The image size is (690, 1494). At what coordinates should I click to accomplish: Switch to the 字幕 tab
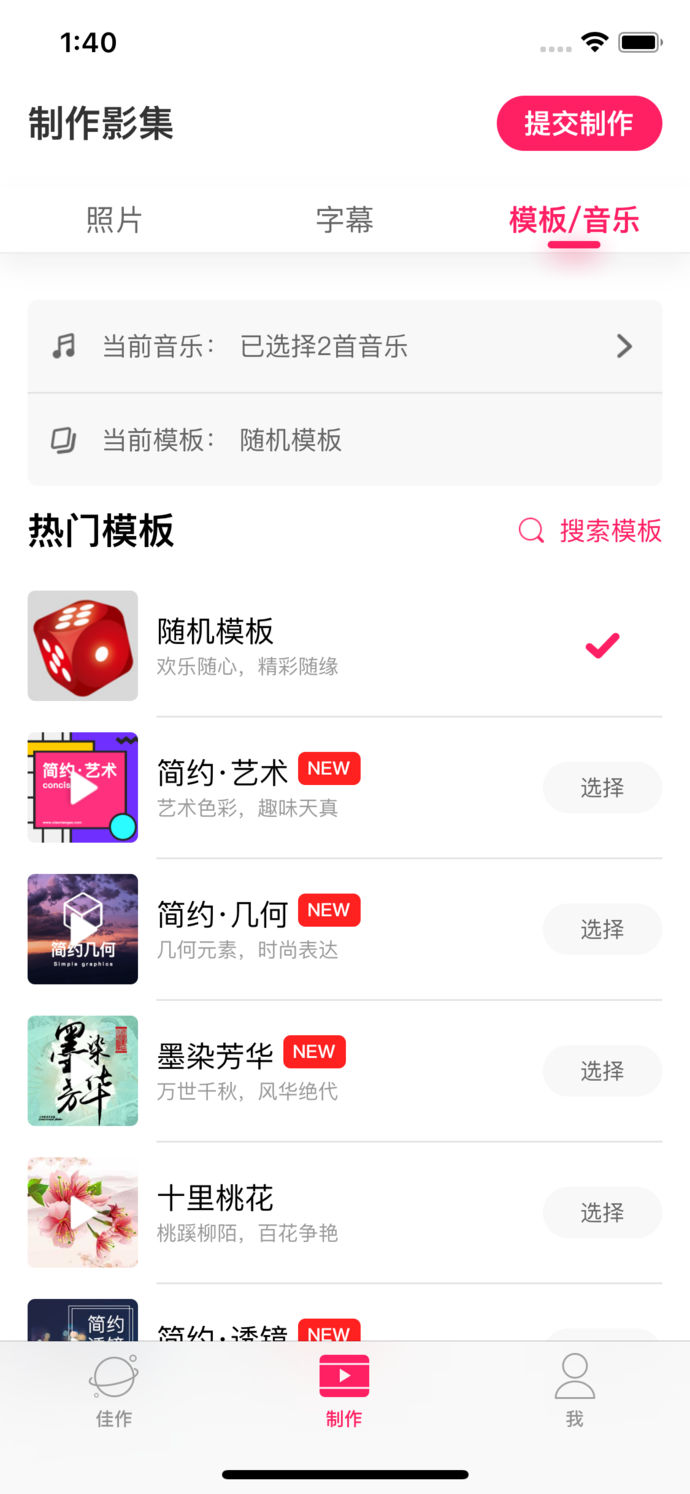(x=344, y=220)
